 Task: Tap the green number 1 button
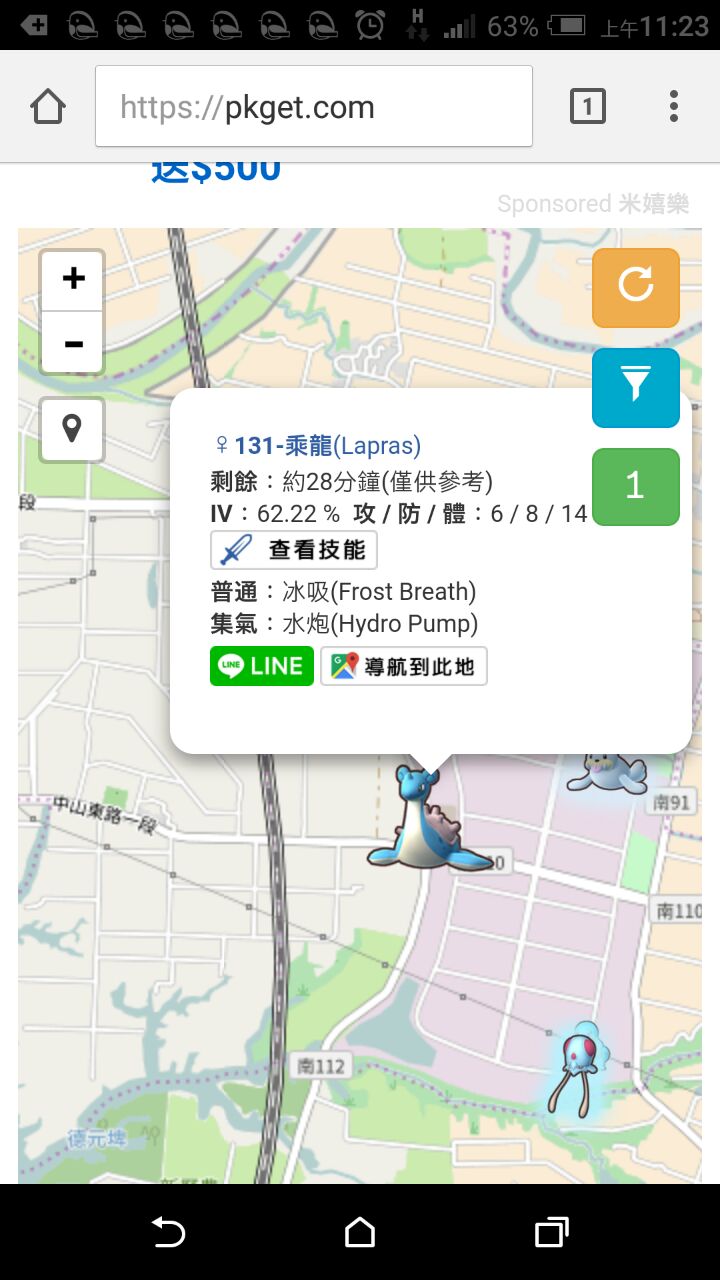[635, 486]
